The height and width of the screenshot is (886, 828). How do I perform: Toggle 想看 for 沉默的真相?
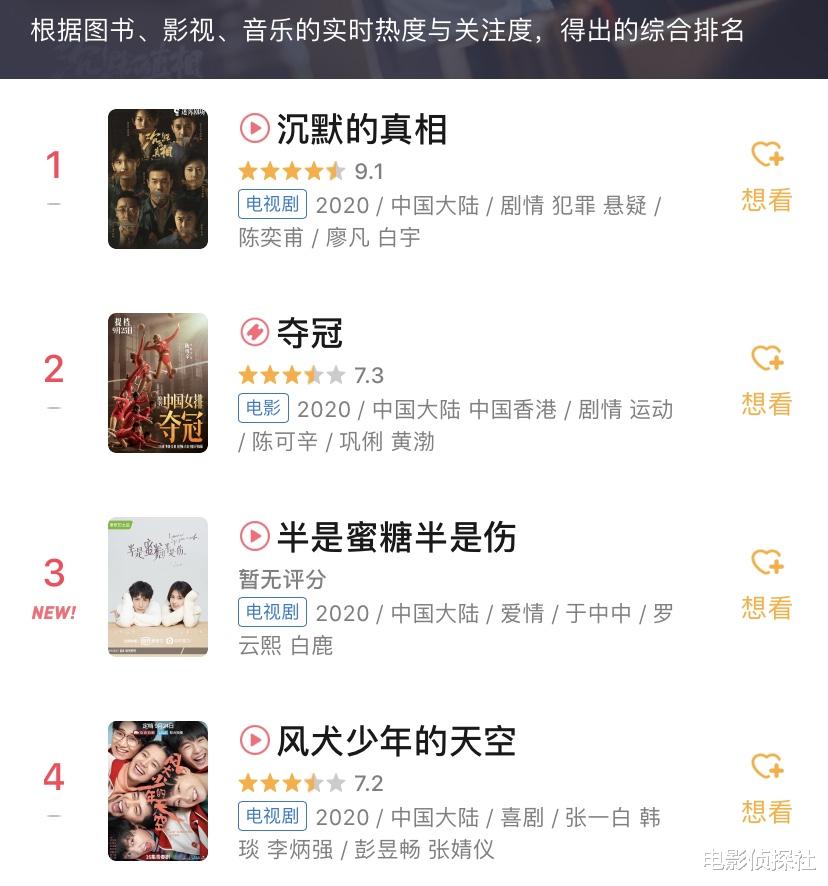pos(766,201)
